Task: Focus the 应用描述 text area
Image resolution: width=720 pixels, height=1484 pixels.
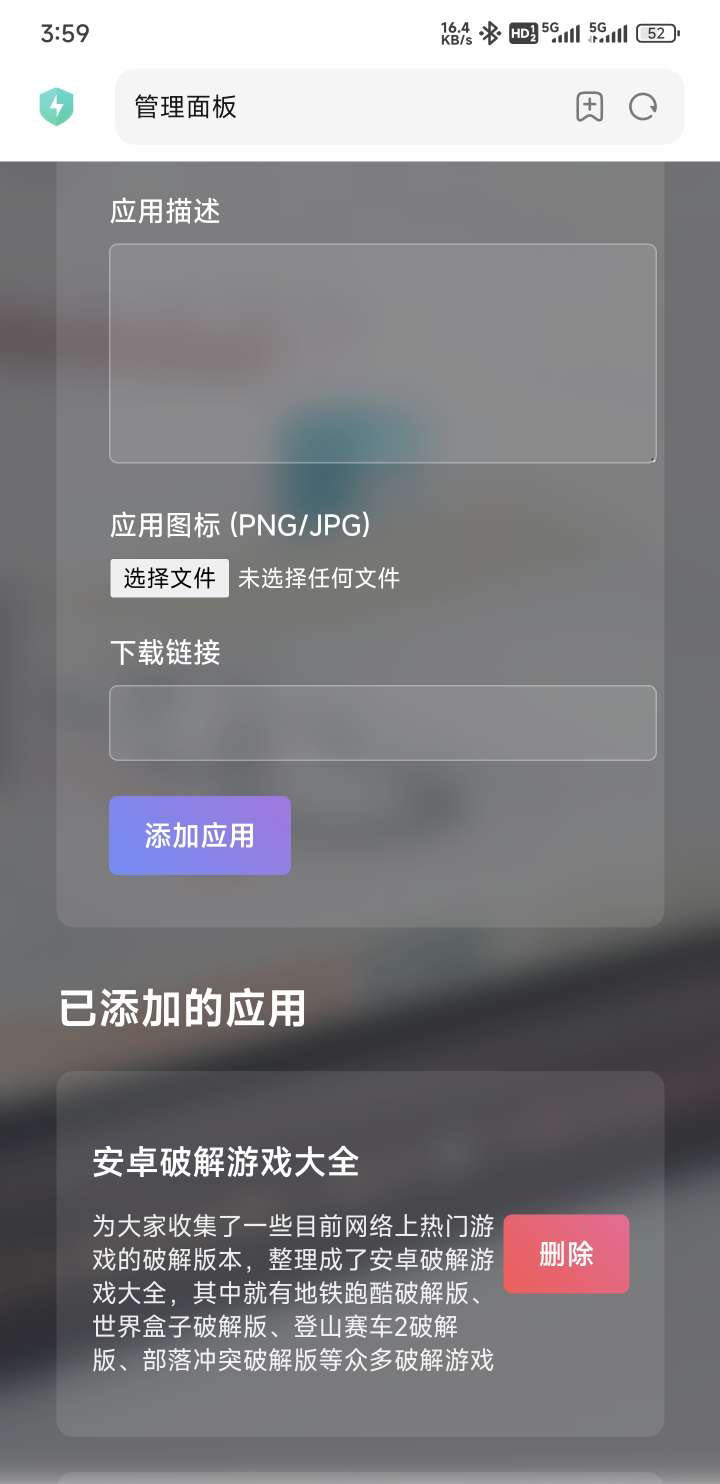Action: (382, 353)
